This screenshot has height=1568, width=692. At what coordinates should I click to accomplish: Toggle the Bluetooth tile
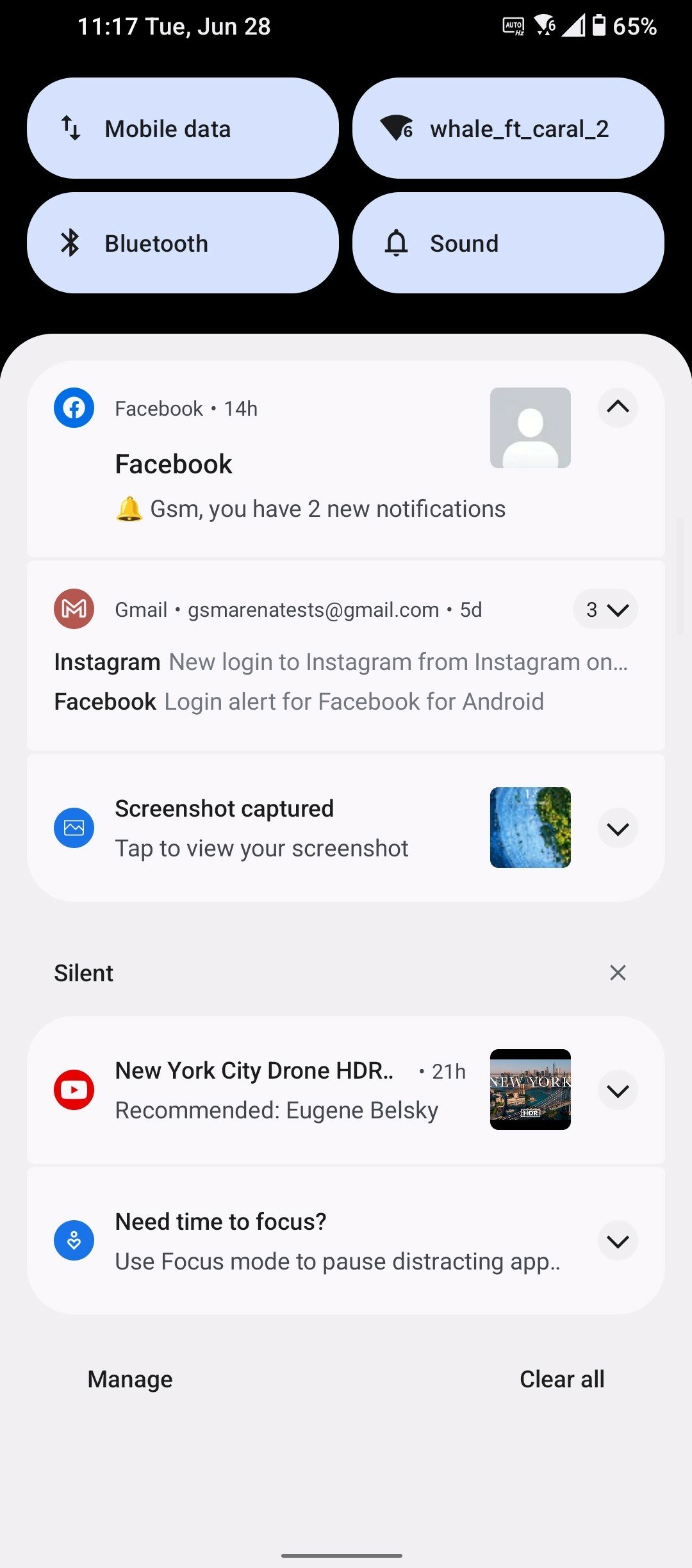(x=183, y=243)
